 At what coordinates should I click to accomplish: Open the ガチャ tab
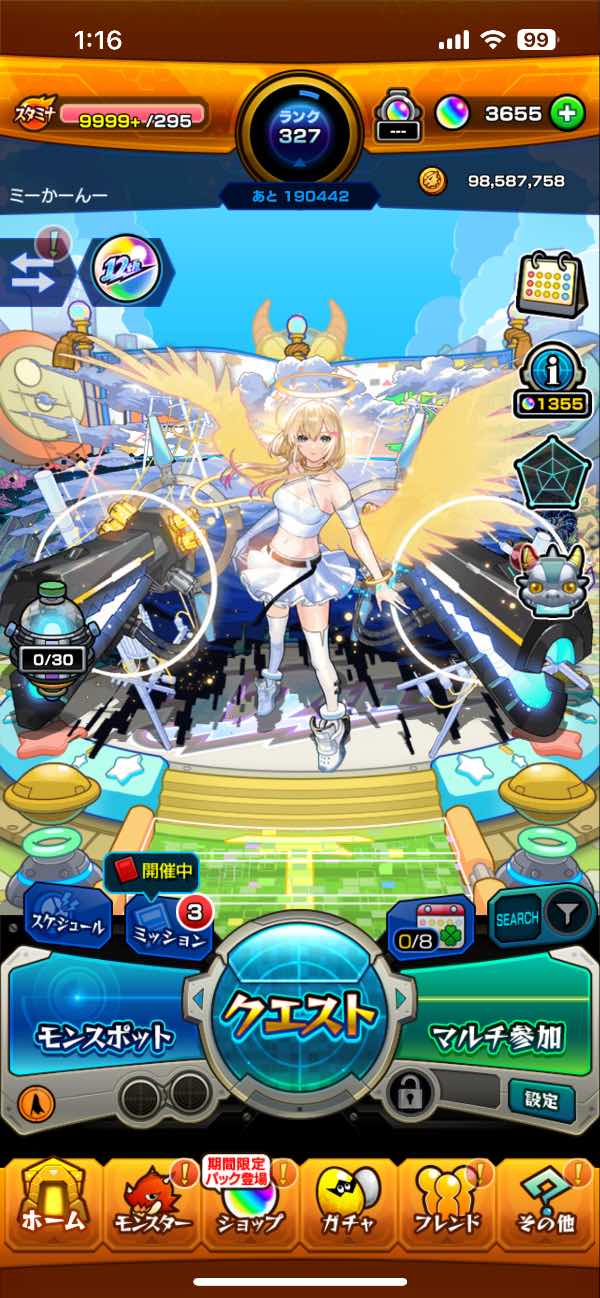[349, 1205]
